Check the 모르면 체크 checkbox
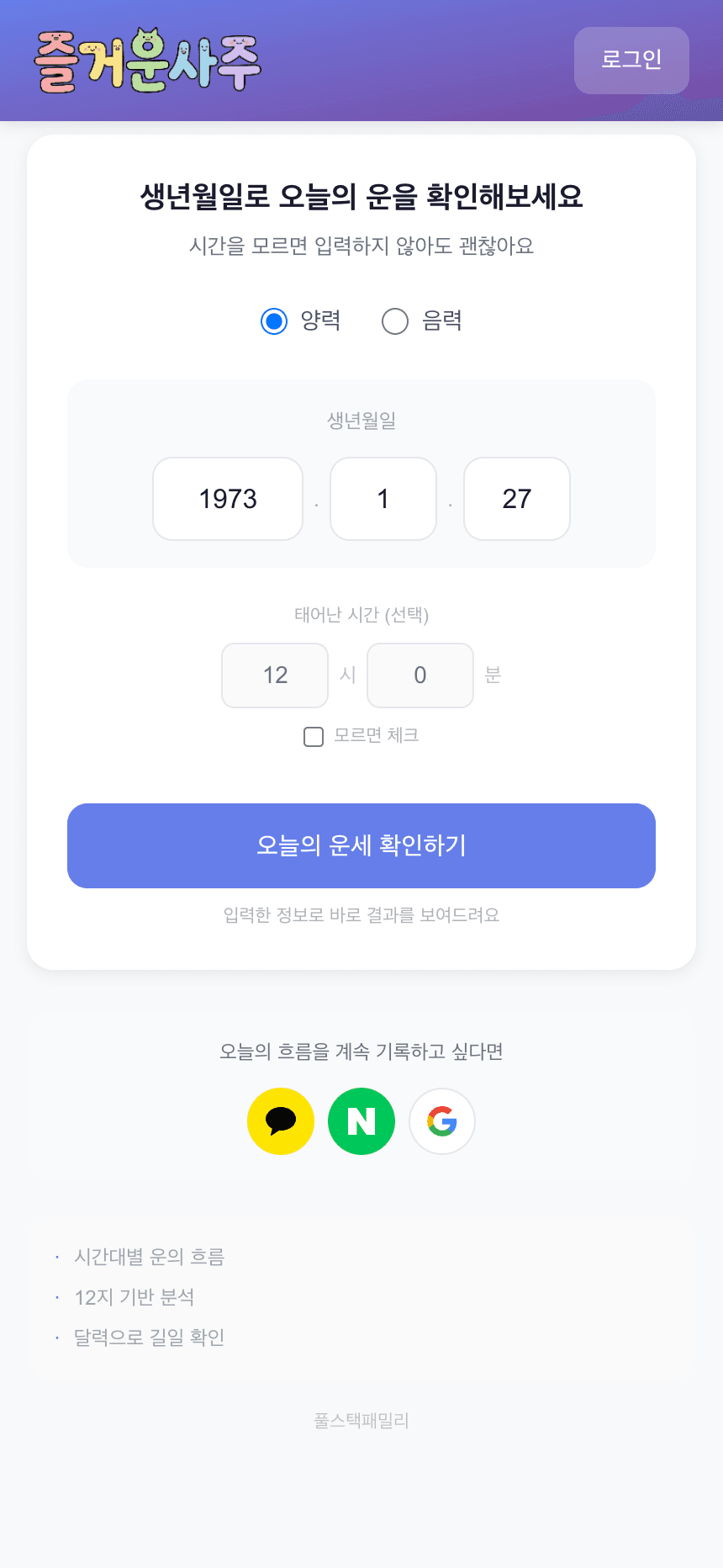723x1568 pixels. point(313,736)
